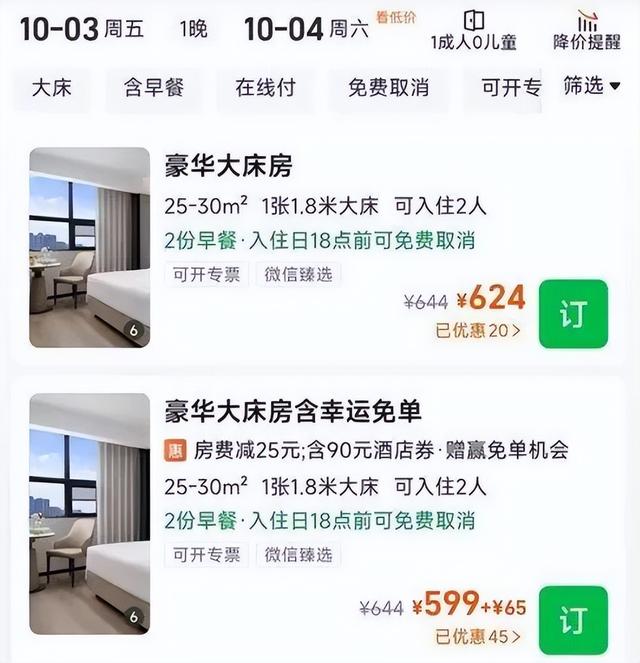This screenshot has height=663, width=640.
Task: Open the 筛选 filter dropdown
Action: (x=591, y=87)
